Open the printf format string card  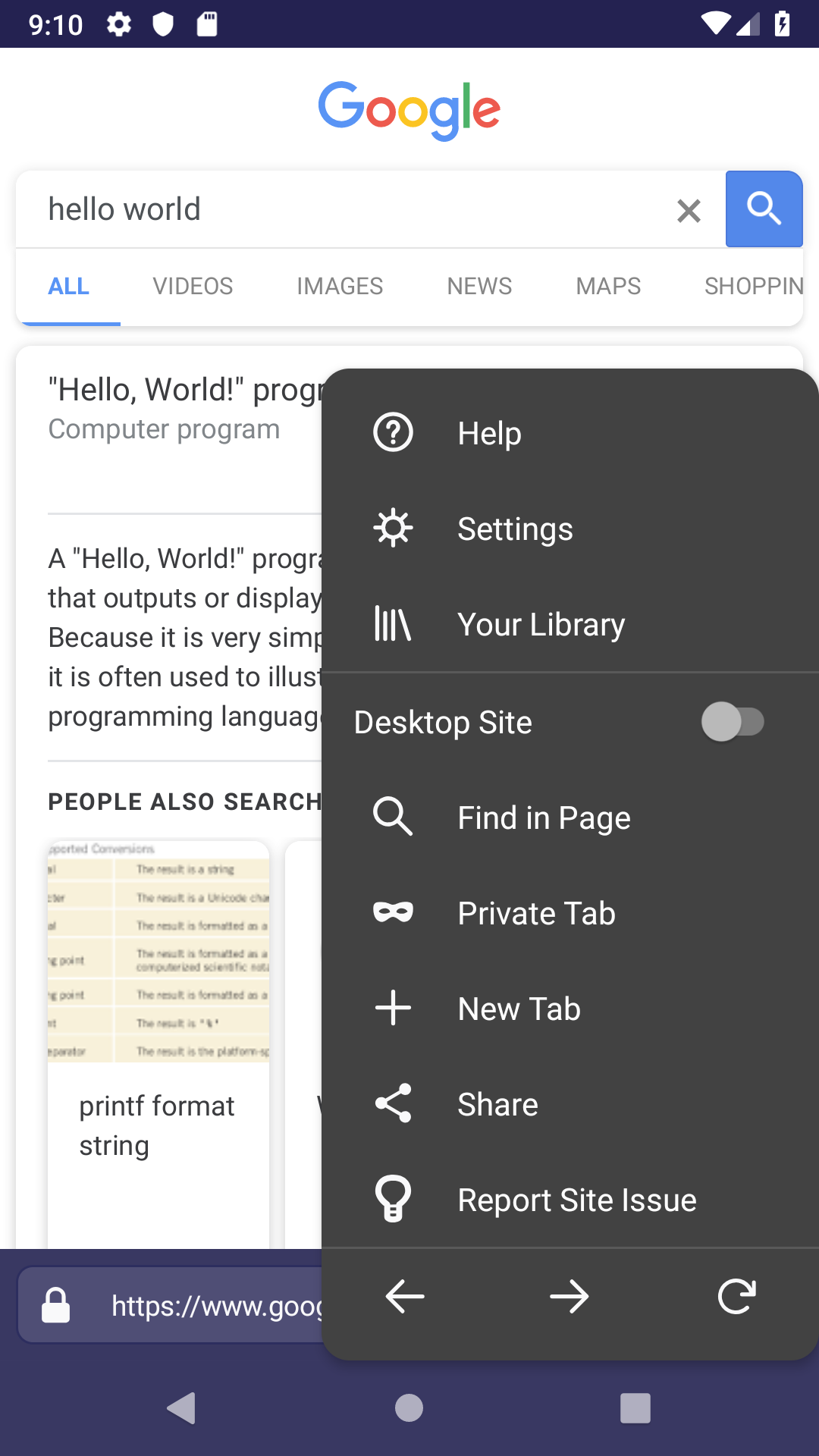158,1044
